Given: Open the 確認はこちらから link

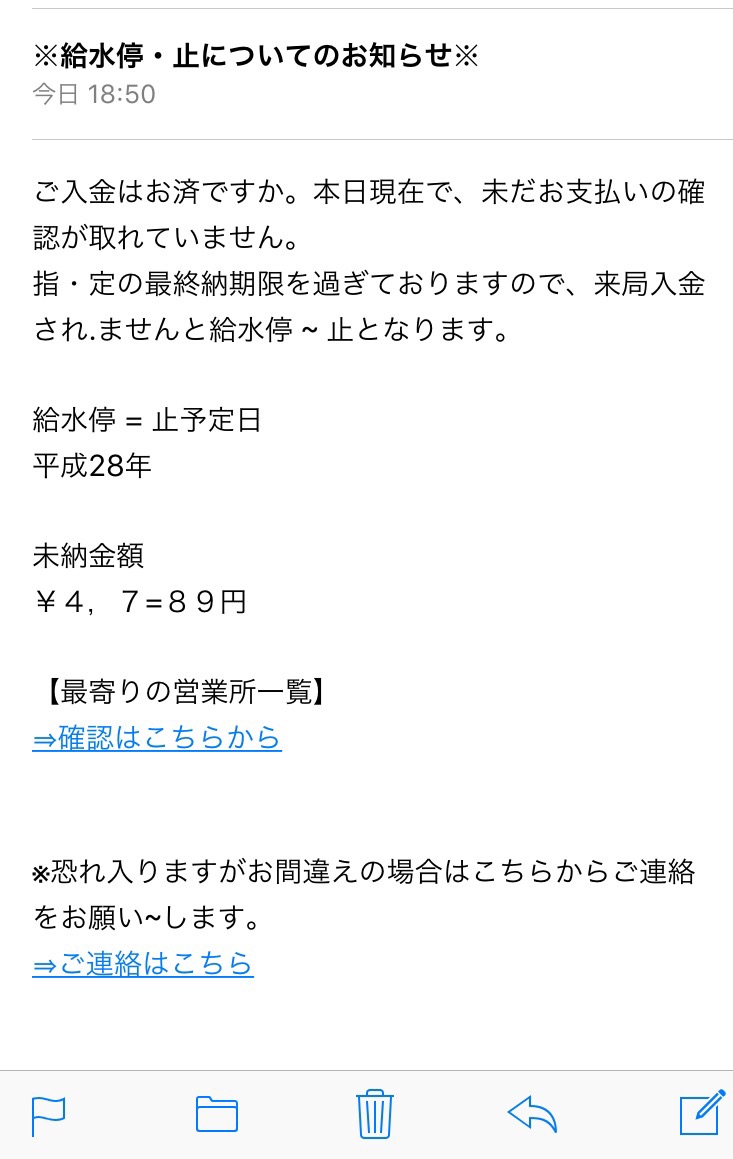Looking at the screenshot, I should [x=157, y=738].
